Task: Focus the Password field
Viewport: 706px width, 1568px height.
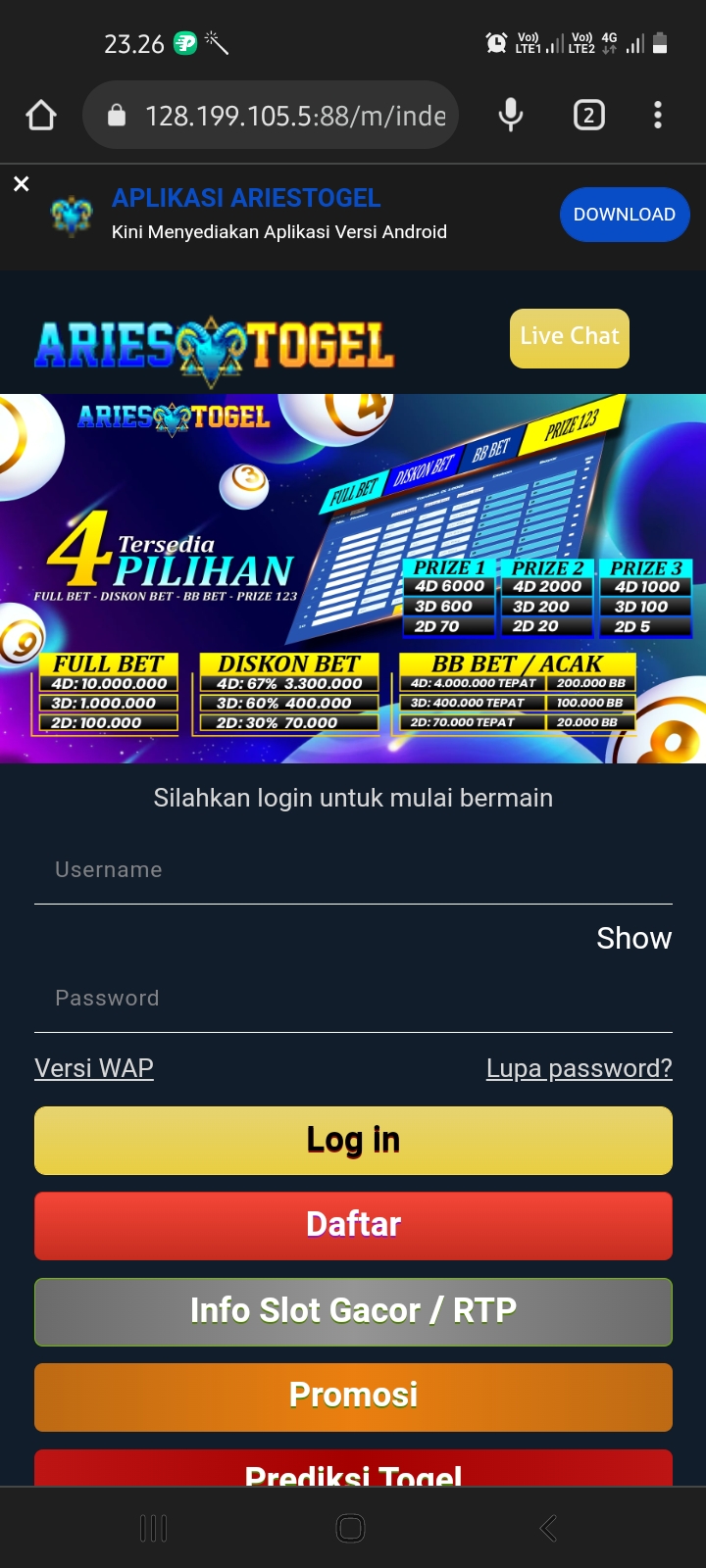Action: tap(353, 999)
